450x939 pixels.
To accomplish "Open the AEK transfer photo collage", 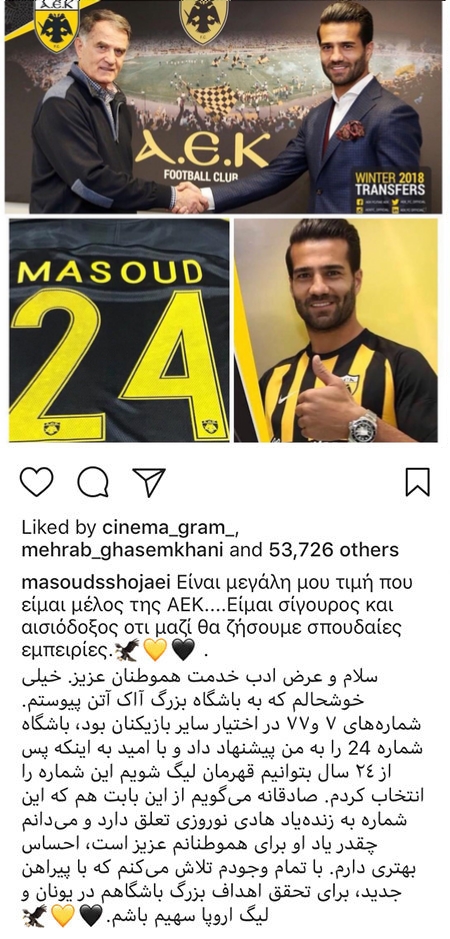I will 224,222.
